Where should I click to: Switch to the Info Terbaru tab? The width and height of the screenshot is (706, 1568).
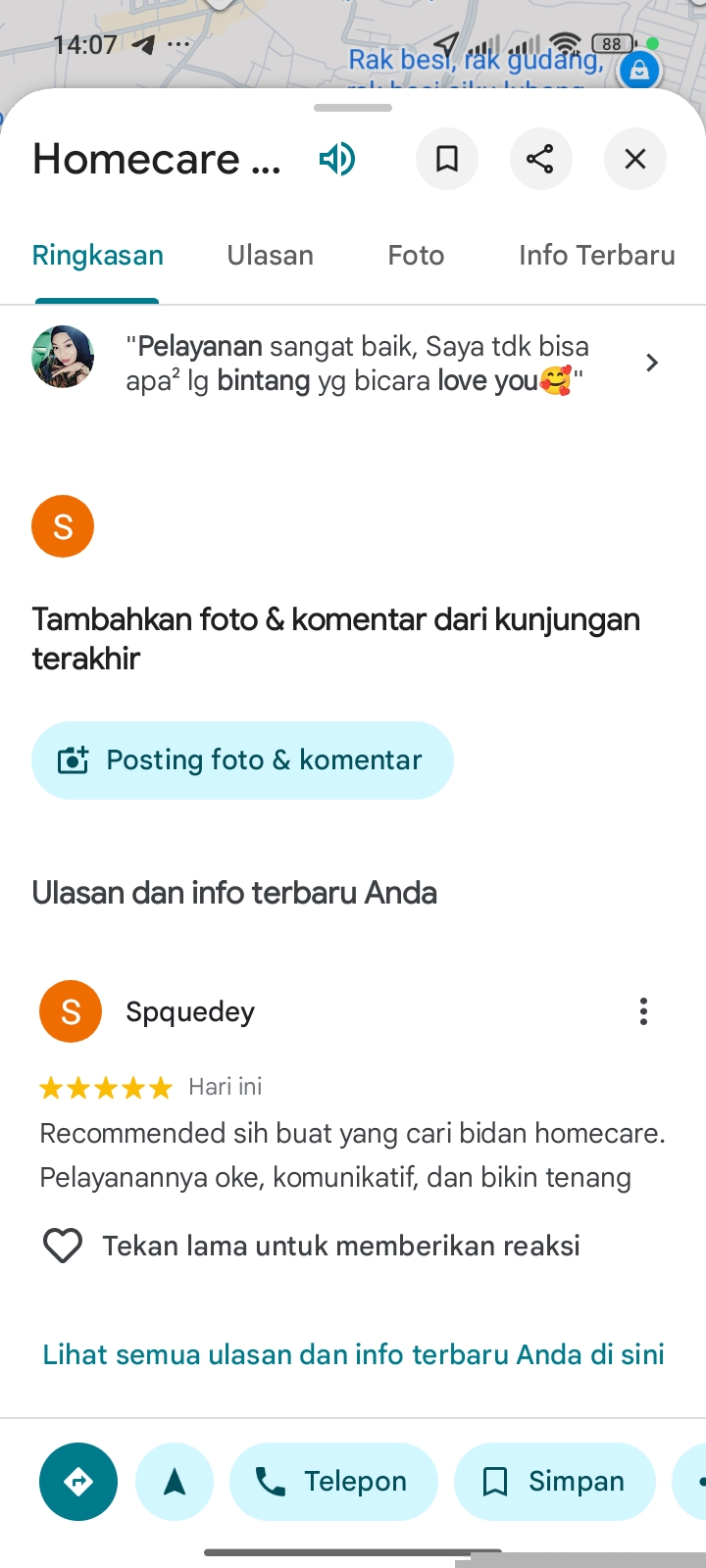(x=596, y=256)
